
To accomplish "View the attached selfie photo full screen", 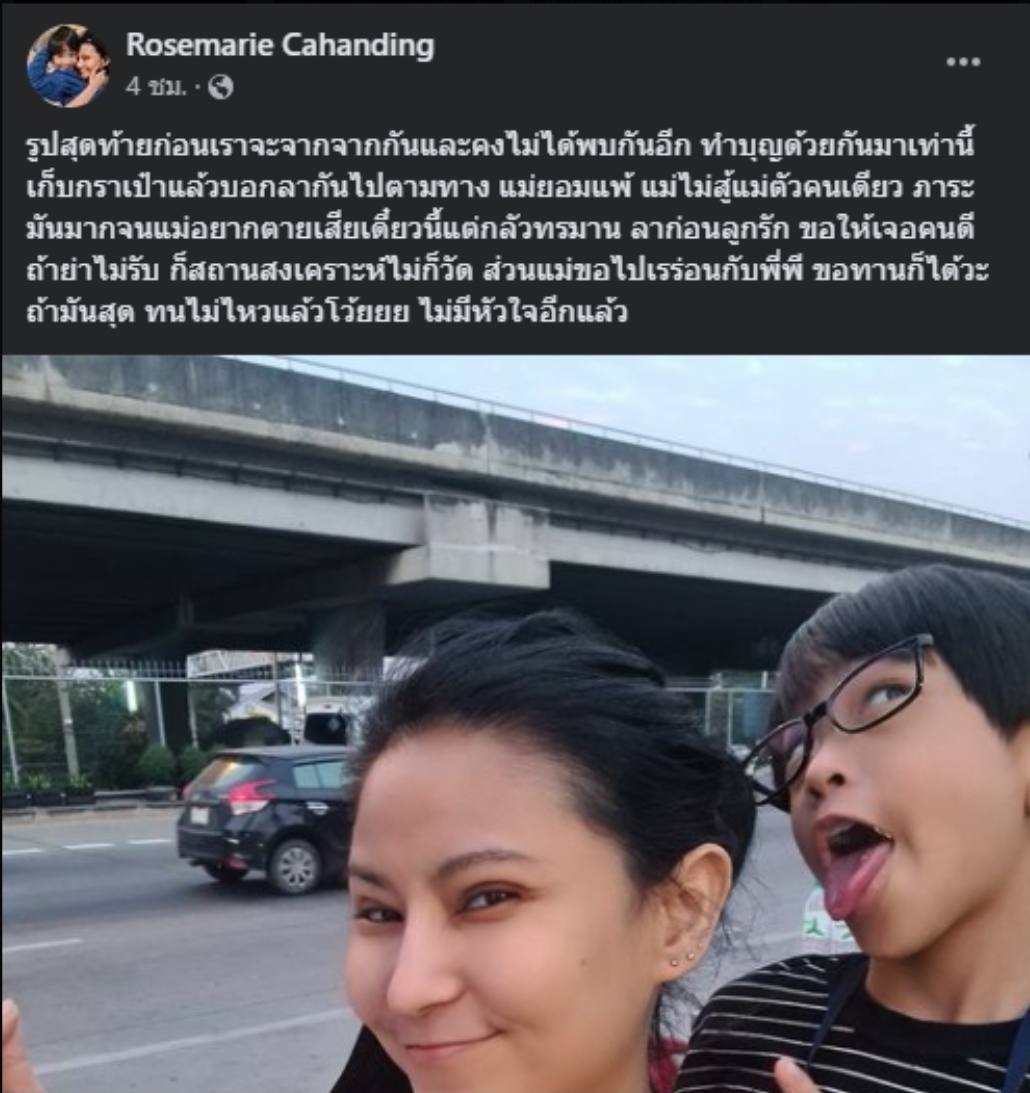I will tap(515, 723).
